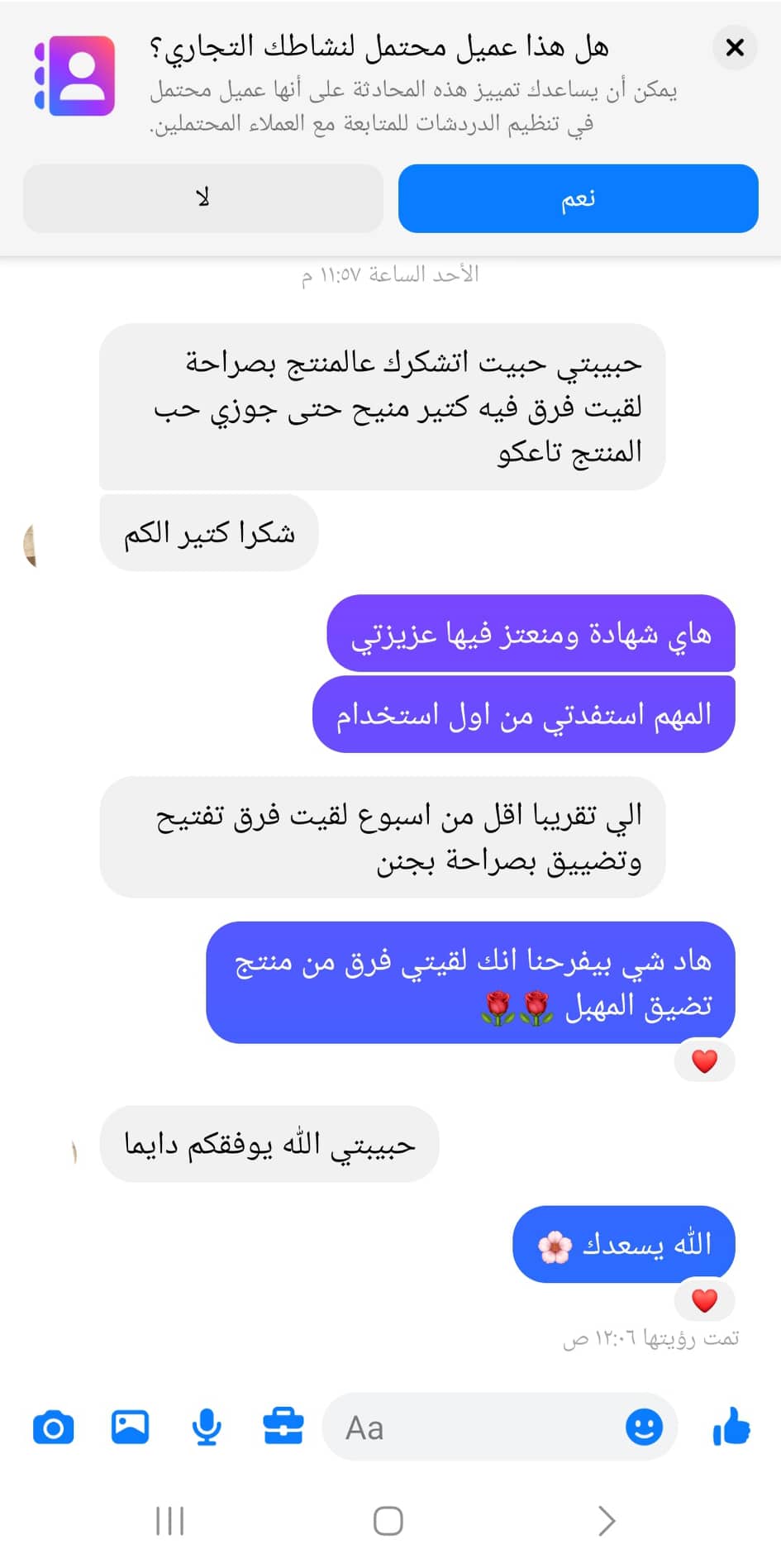Open the business tools briefcase icon
Image resolution: width=781 pixels, height=1568 pixels.
click(283, 1427)
